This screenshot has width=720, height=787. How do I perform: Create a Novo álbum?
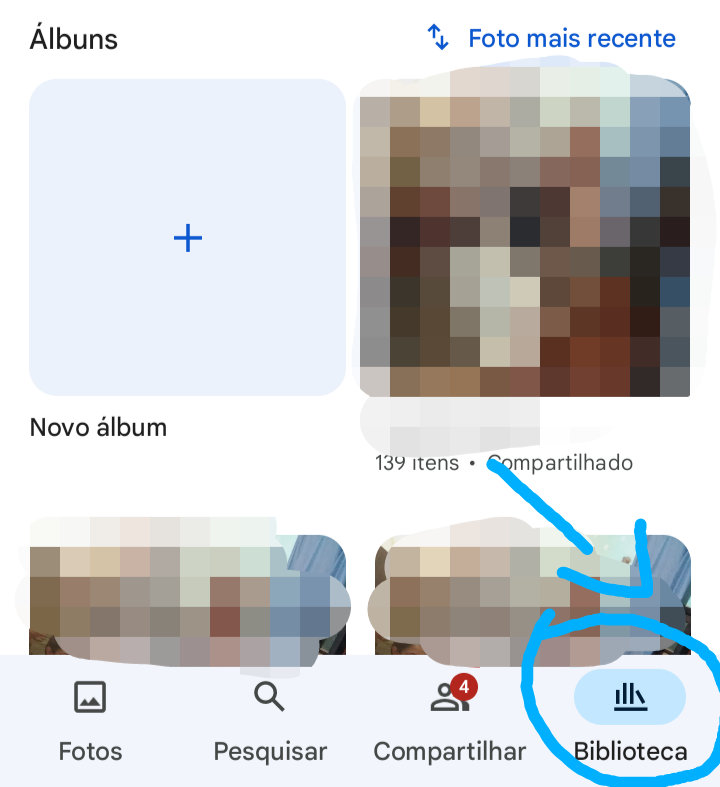[187, 237]
